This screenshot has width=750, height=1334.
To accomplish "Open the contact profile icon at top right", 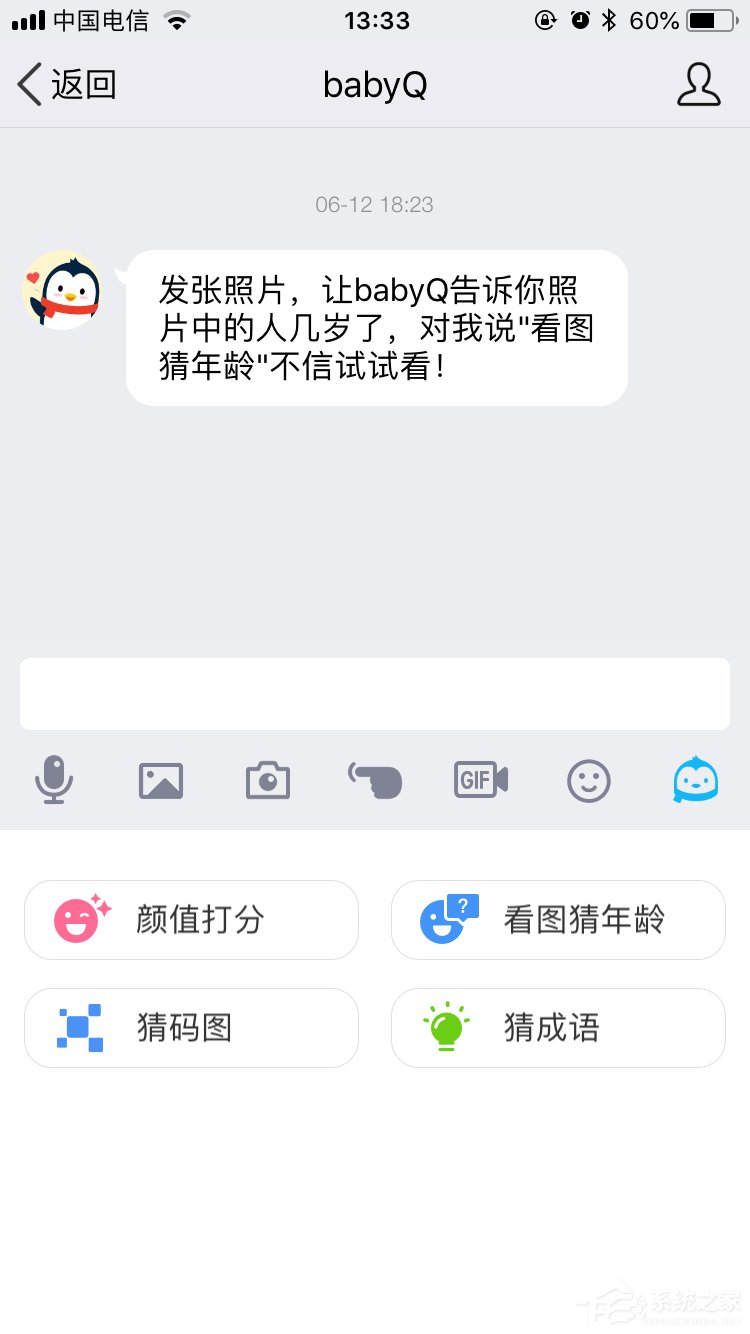I will pos(699,85).
